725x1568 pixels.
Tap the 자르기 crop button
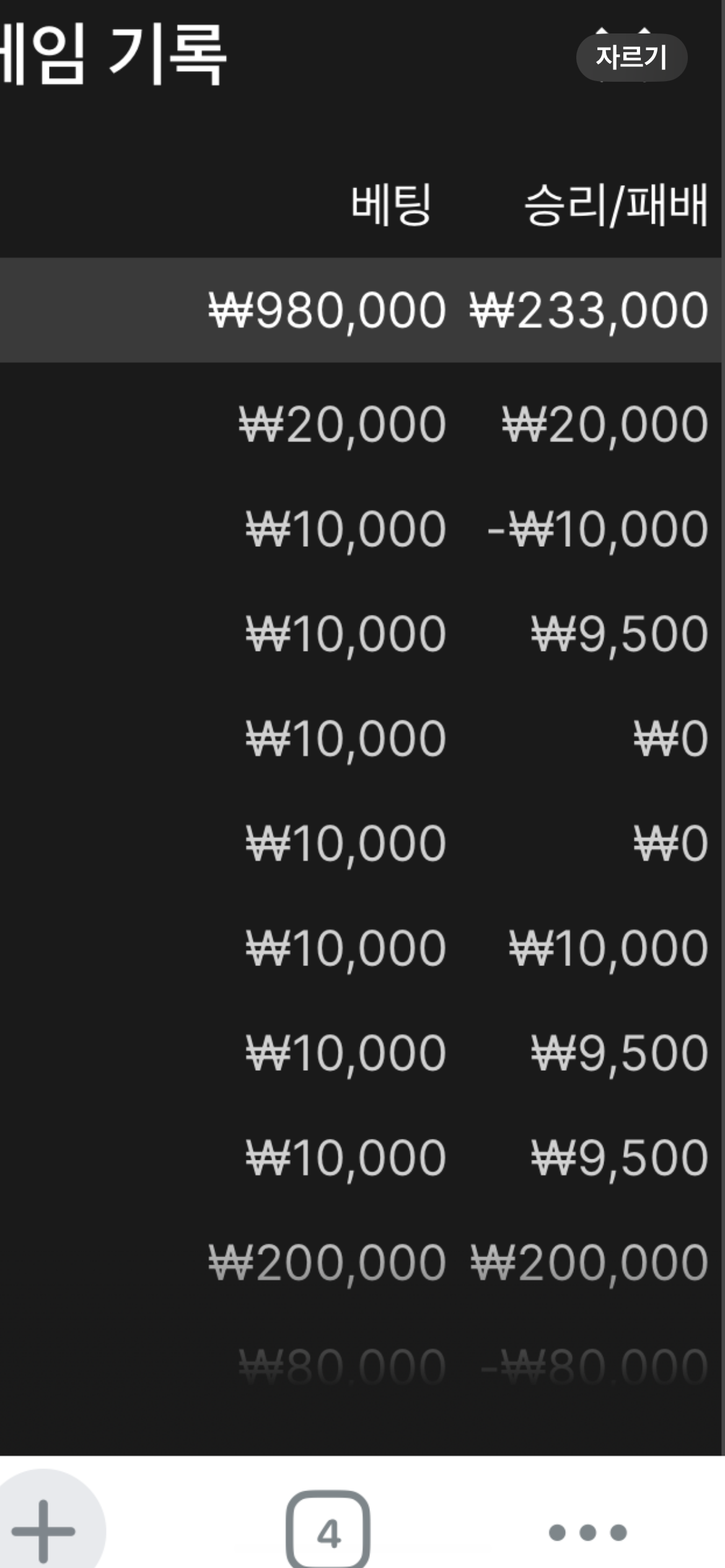(631, 57)
